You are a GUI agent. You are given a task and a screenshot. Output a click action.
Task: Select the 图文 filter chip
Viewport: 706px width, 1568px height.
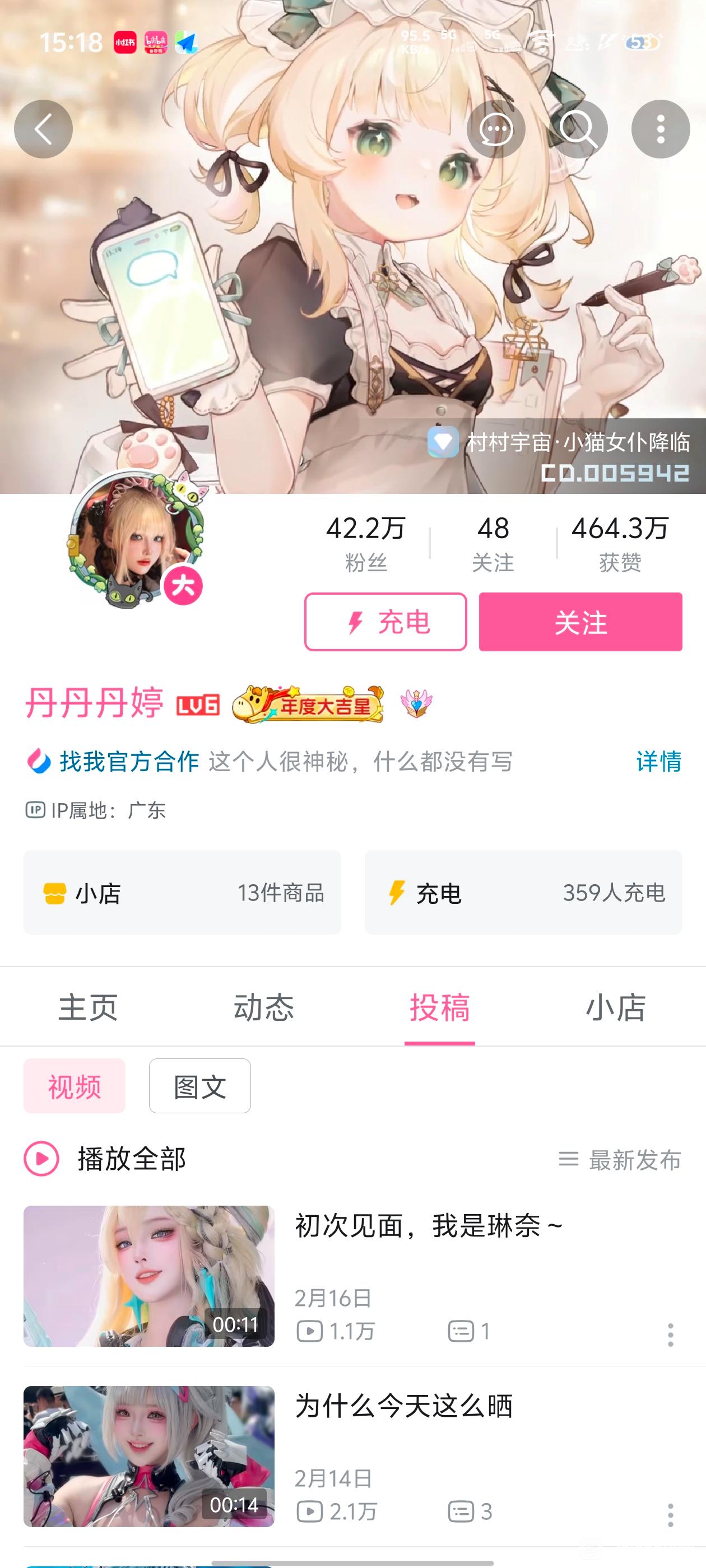[x=200, y=1086]
